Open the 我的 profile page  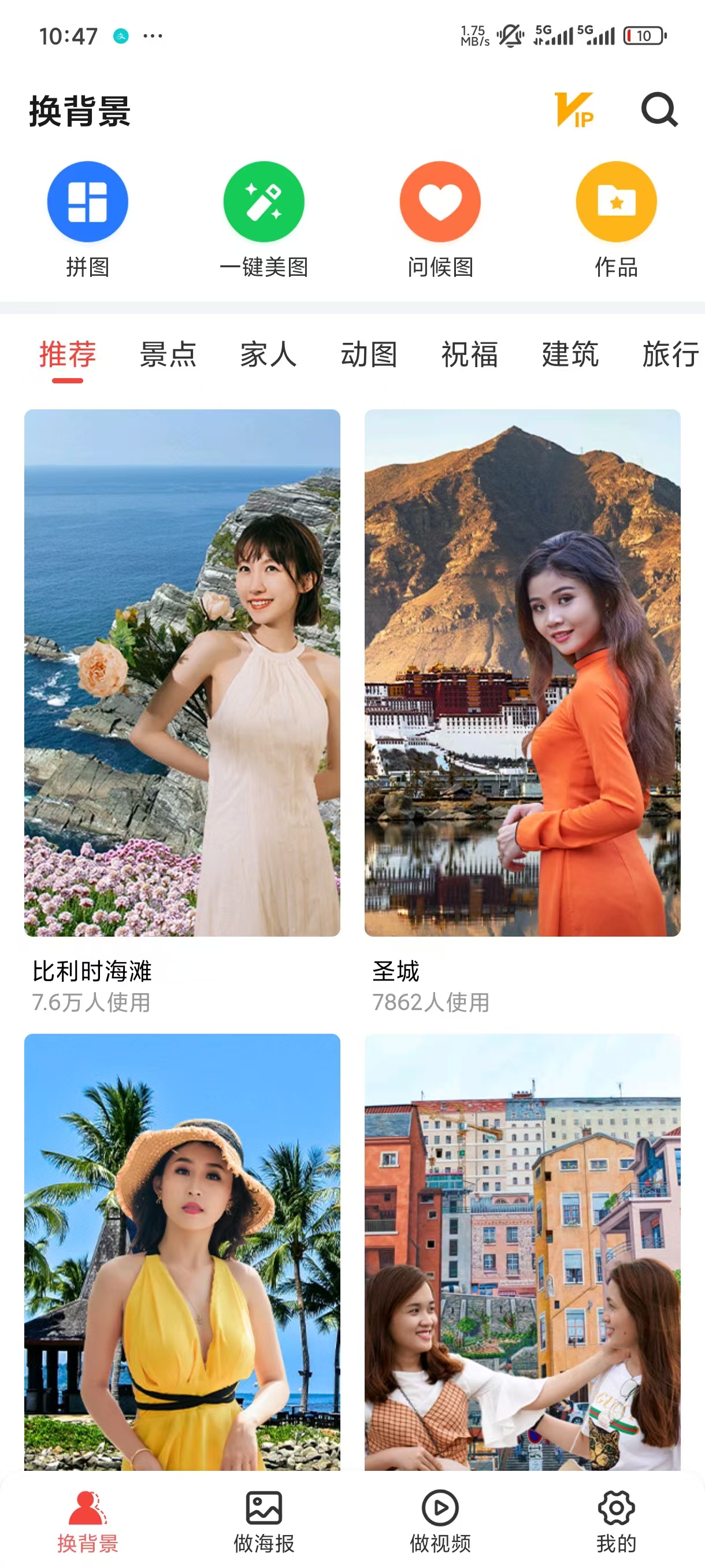616,1515
